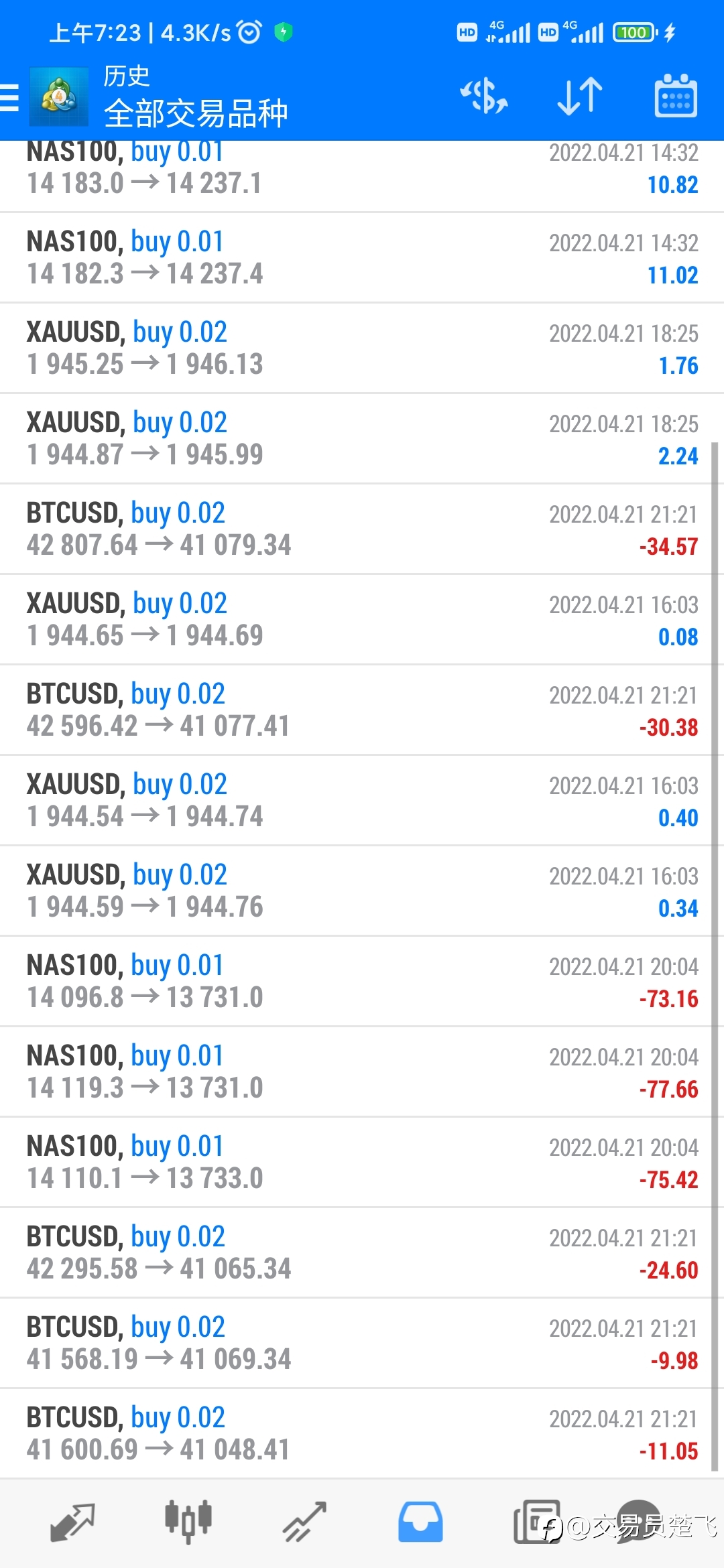This screenshot has height=1568, width=724.
Task: Open the calendar date range picker
Action: tap(675, 96)
